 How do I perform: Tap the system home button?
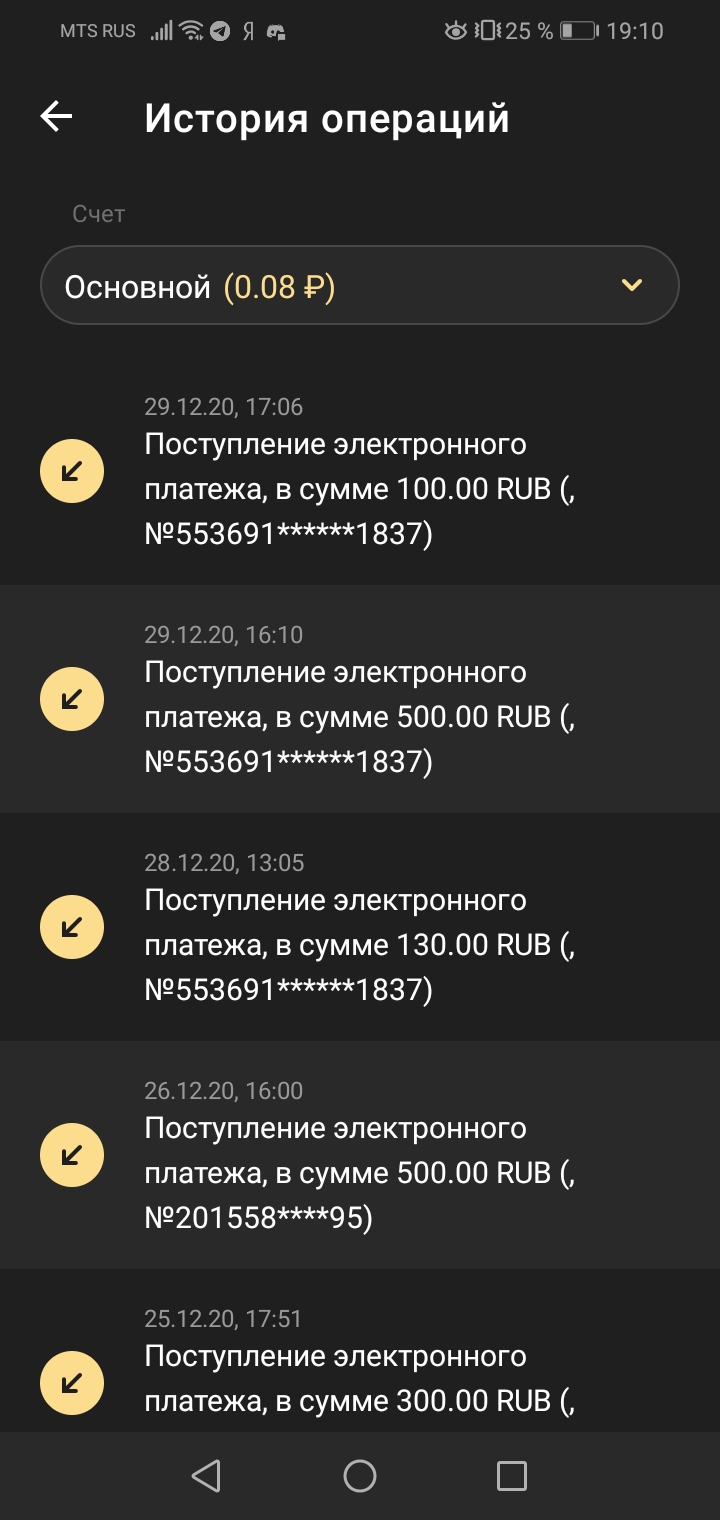pos(360,1476)
